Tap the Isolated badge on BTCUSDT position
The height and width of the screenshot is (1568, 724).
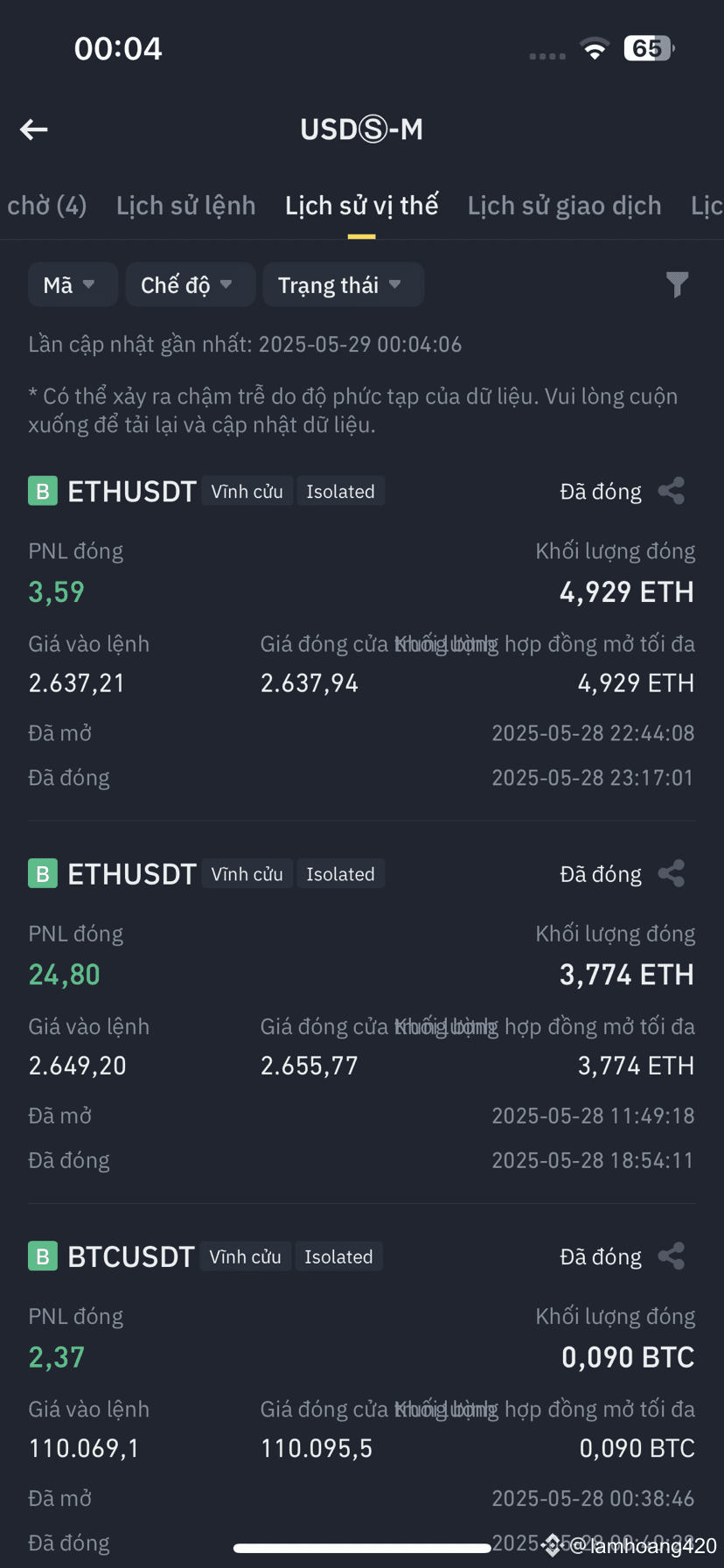(338, 1256)
